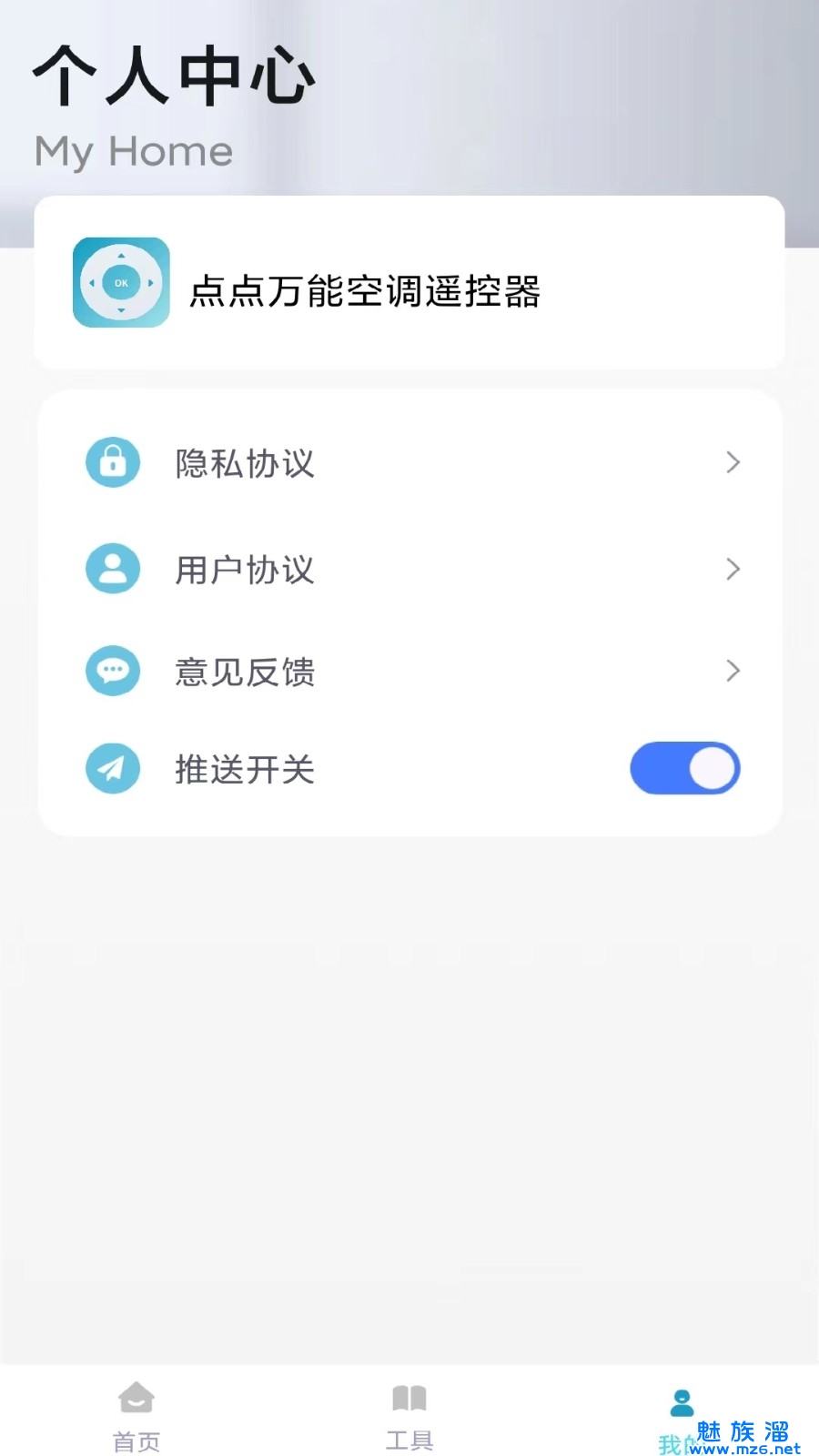The image size is (819, 1456).
Task: Switch to the 首页 home tab
Action: pos(136,1416)
